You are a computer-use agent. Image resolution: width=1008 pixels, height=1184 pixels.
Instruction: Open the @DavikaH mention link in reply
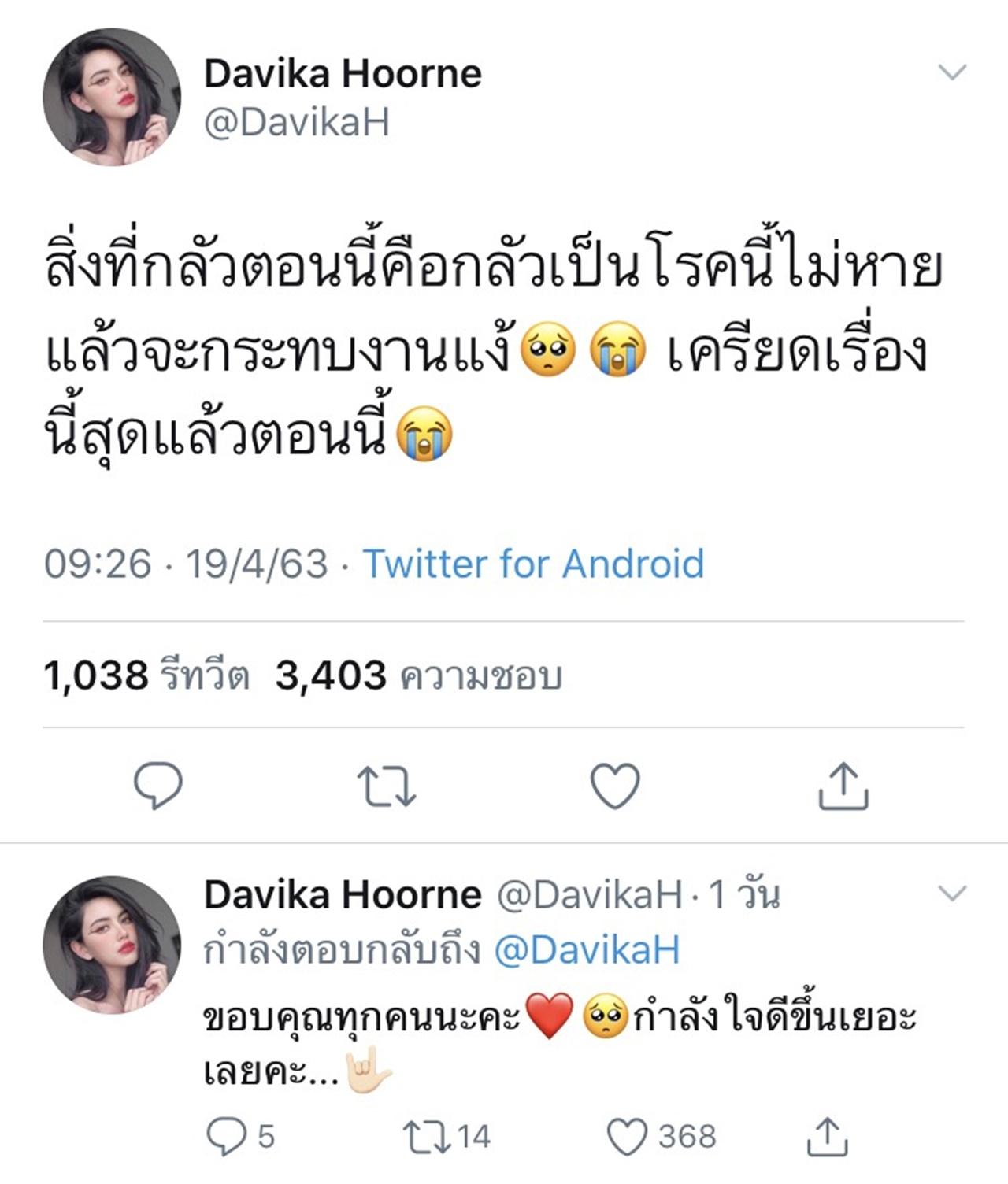[587, 950]
